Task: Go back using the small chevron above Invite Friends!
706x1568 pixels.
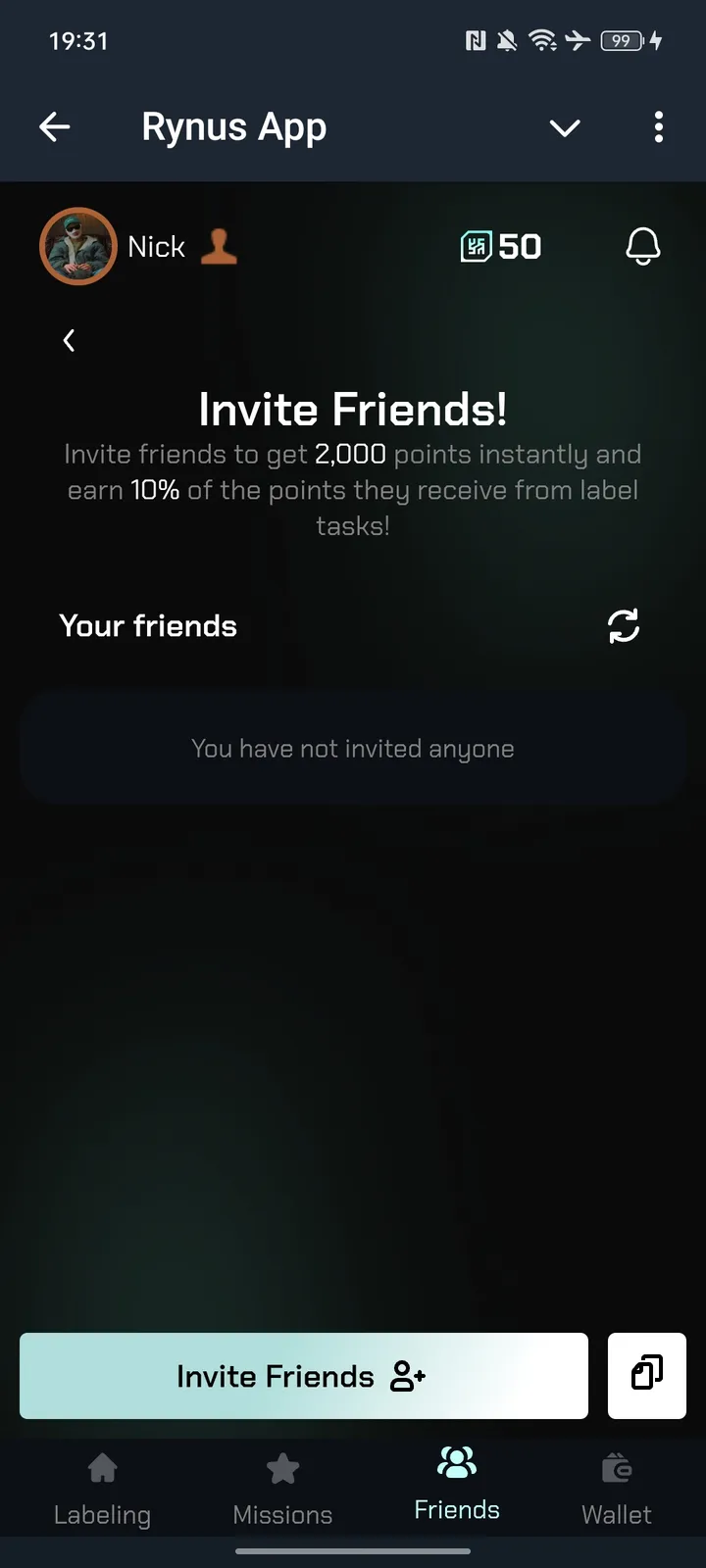Action: (x=69, y=340)
